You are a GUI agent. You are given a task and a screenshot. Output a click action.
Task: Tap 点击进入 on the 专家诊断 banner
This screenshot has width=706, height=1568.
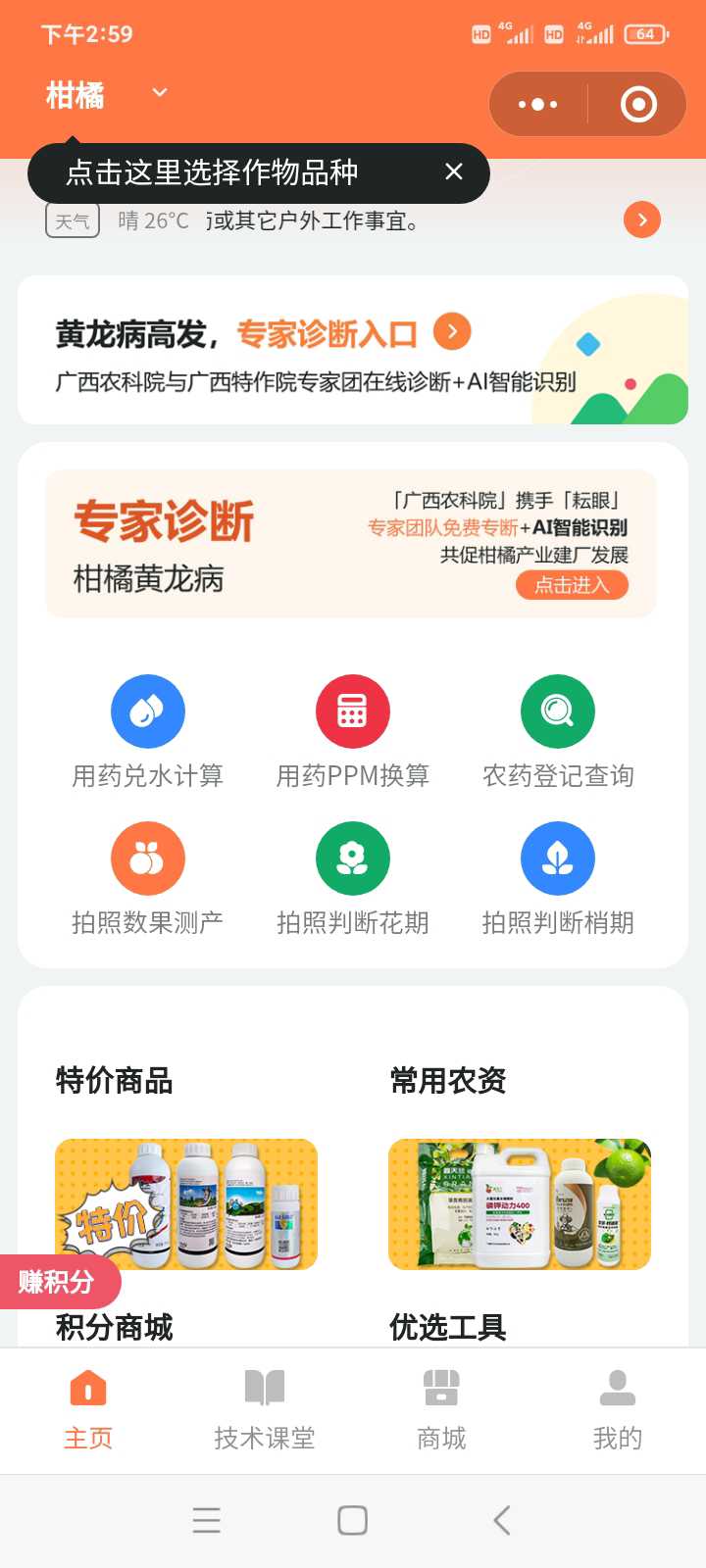(572, 585)
